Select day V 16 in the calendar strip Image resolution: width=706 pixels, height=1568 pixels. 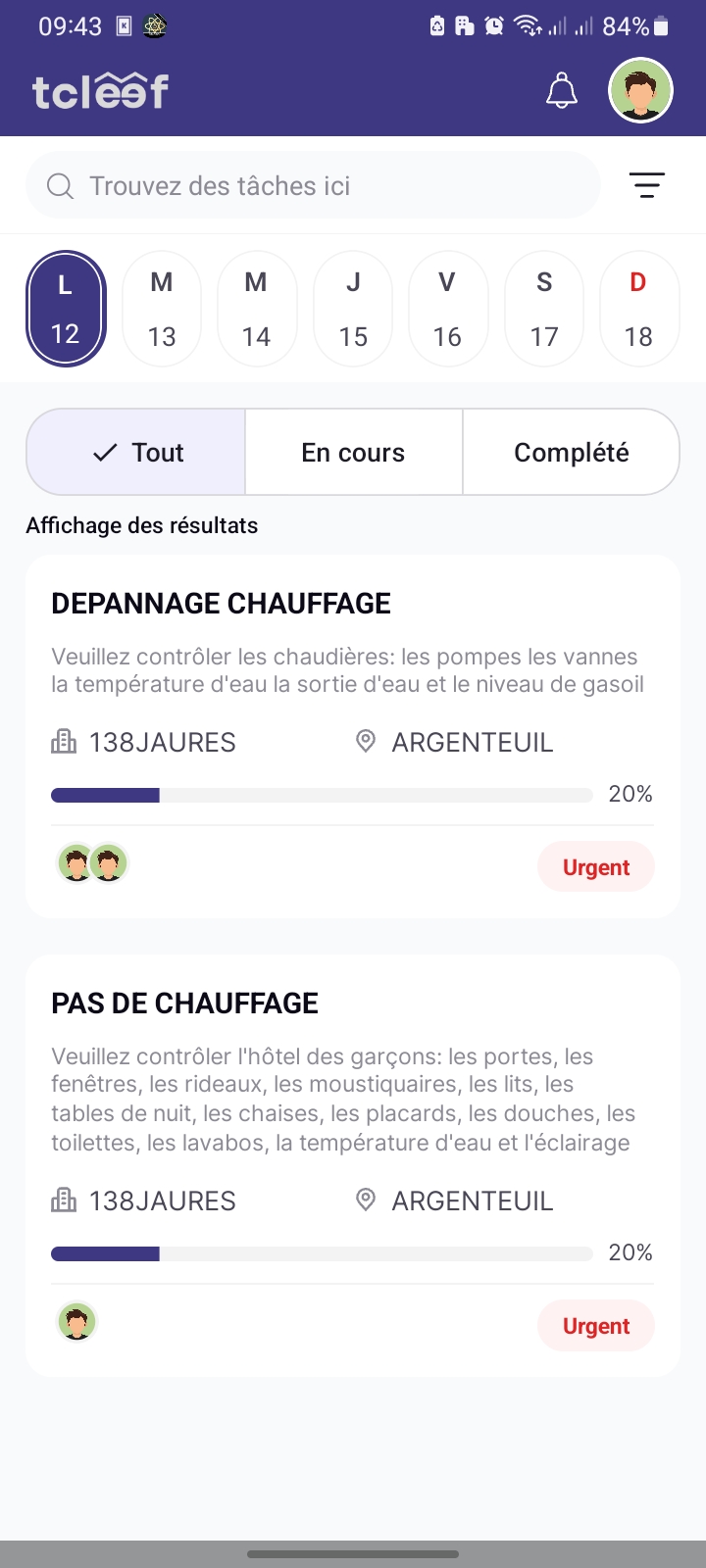448,308
